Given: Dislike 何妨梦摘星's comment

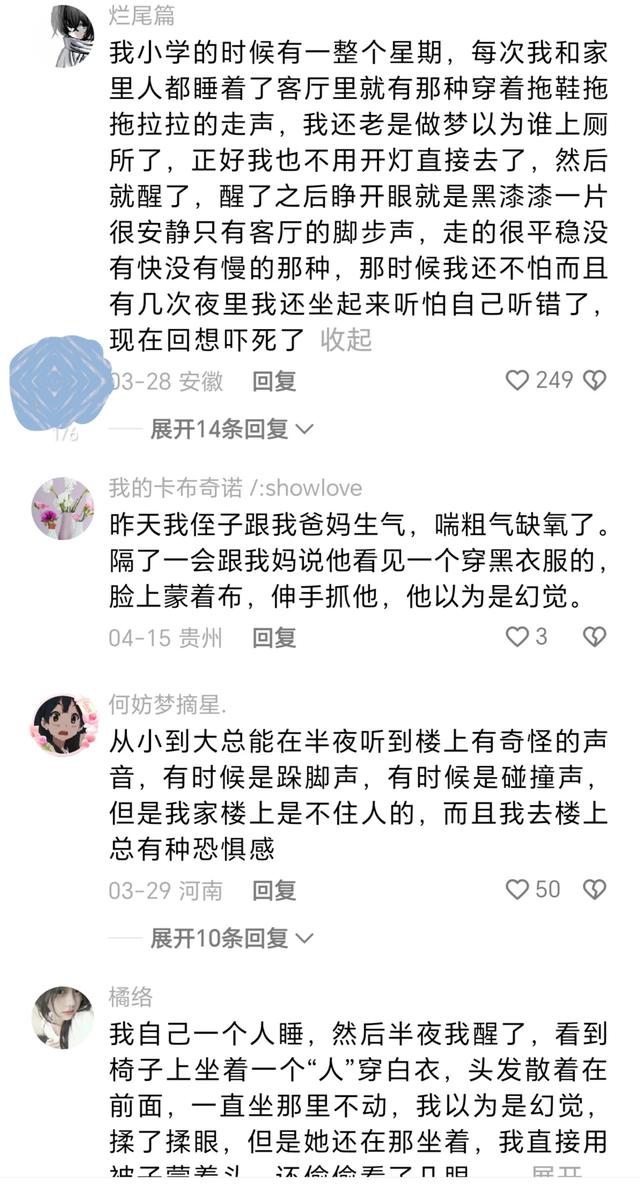Looking at the screenshot, I should (594, 890).
